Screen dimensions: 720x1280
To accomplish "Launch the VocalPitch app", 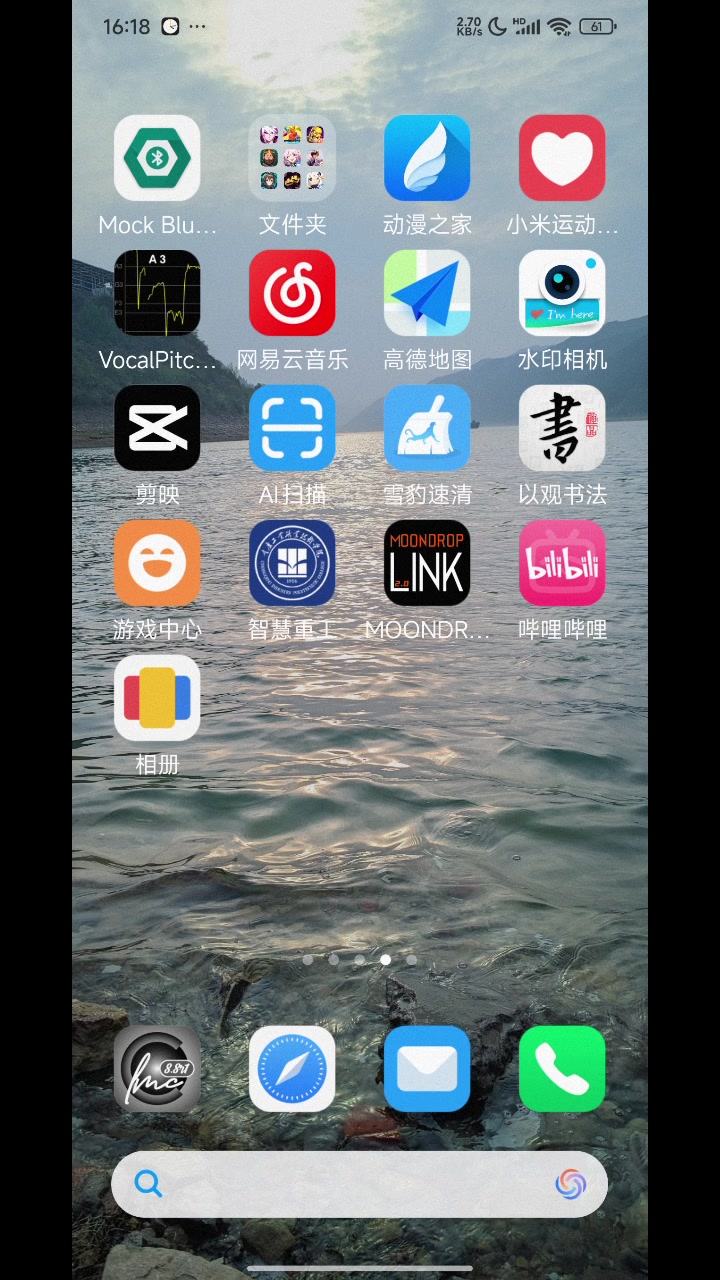I will click(x=157, y=293).
